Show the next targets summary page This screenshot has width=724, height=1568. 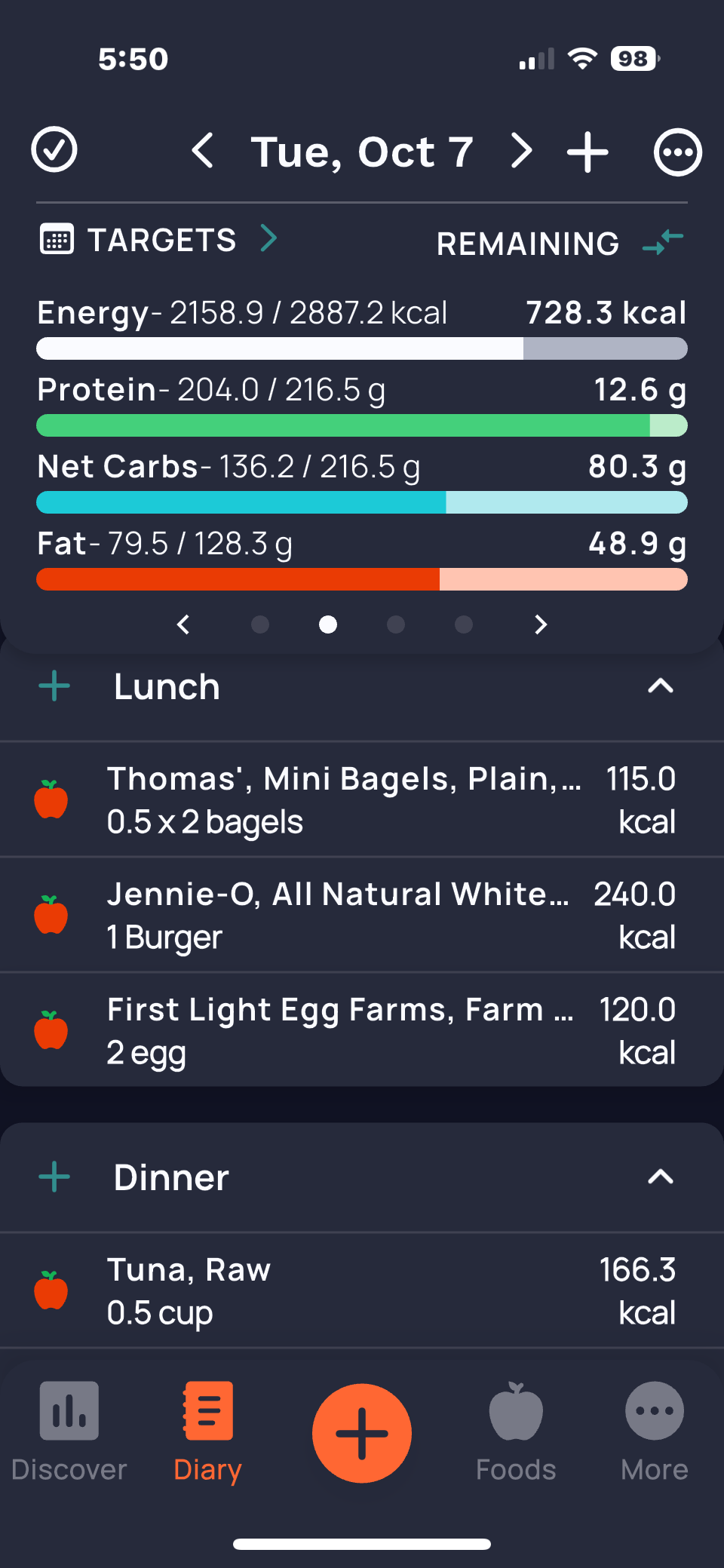pyautogui.click(x=540, y=624)
